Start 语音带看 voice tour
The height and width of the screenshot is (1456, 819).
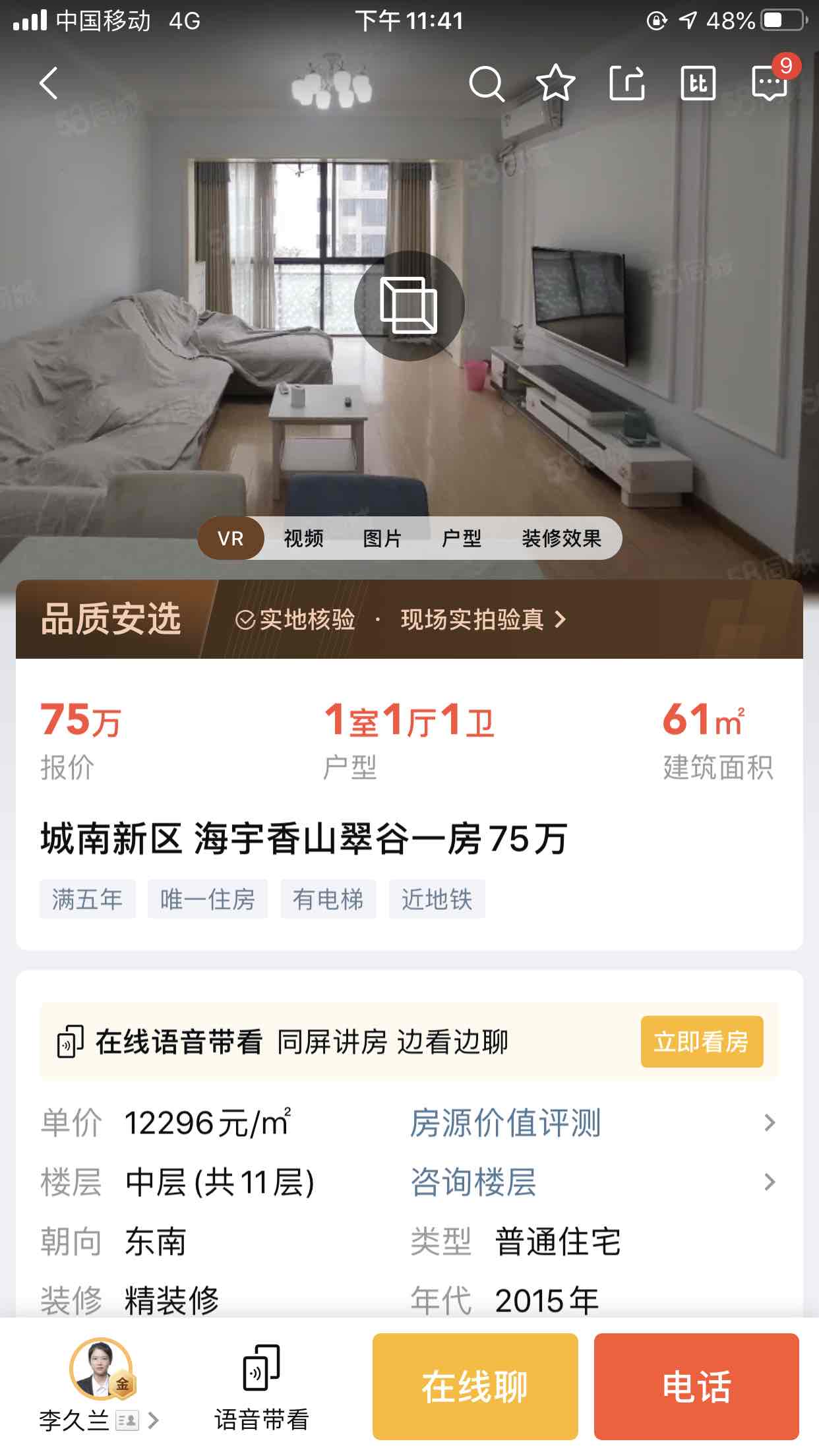tap(261, 1386)
